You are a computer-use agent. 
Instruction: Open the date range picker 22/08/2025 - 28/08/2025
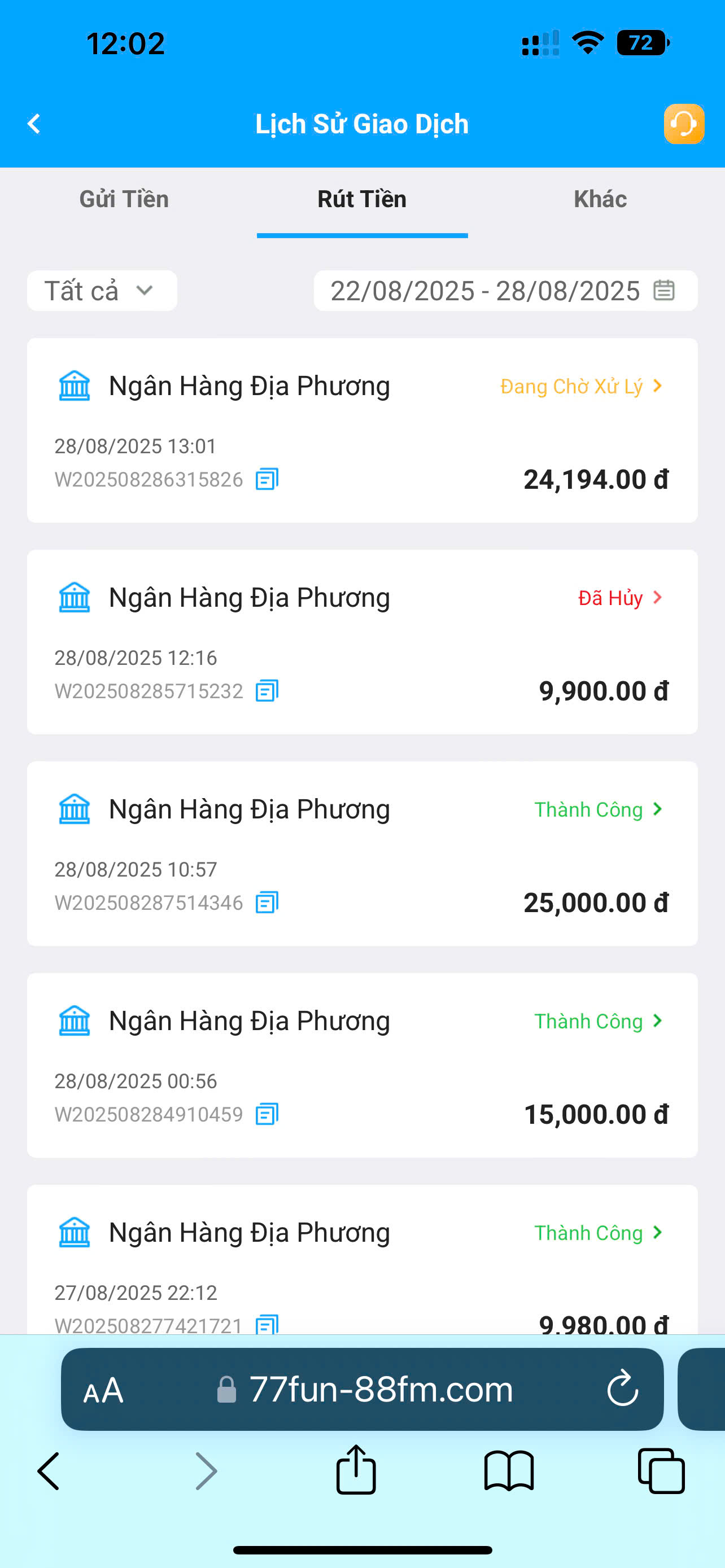pos(505,290)
